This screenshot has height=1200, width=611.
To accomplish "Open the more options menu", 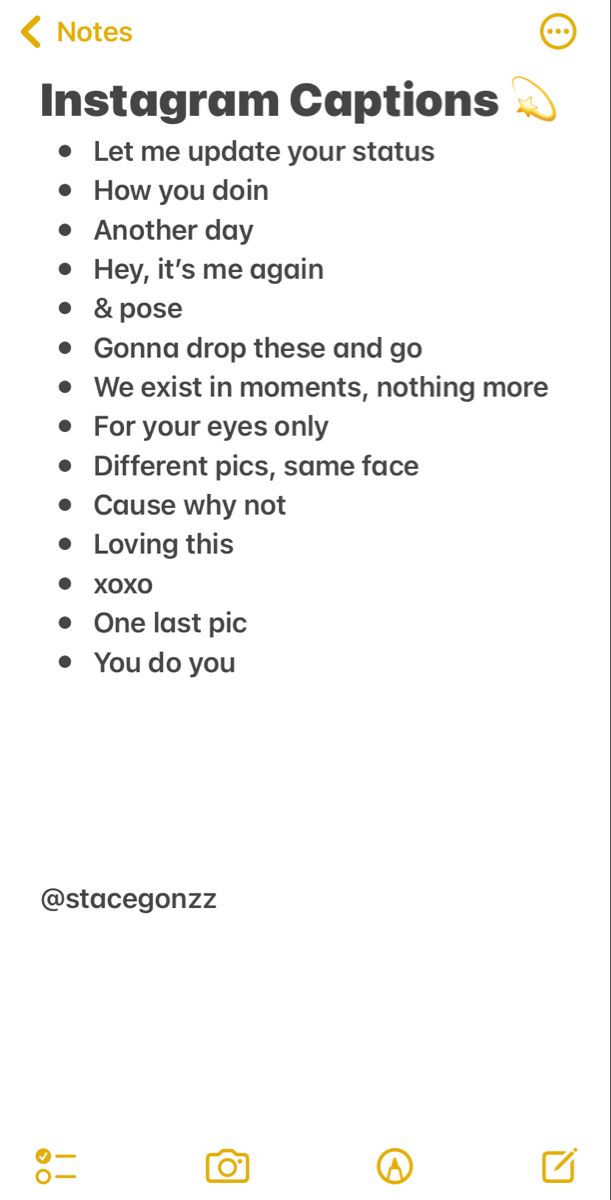I will point(557,32).
